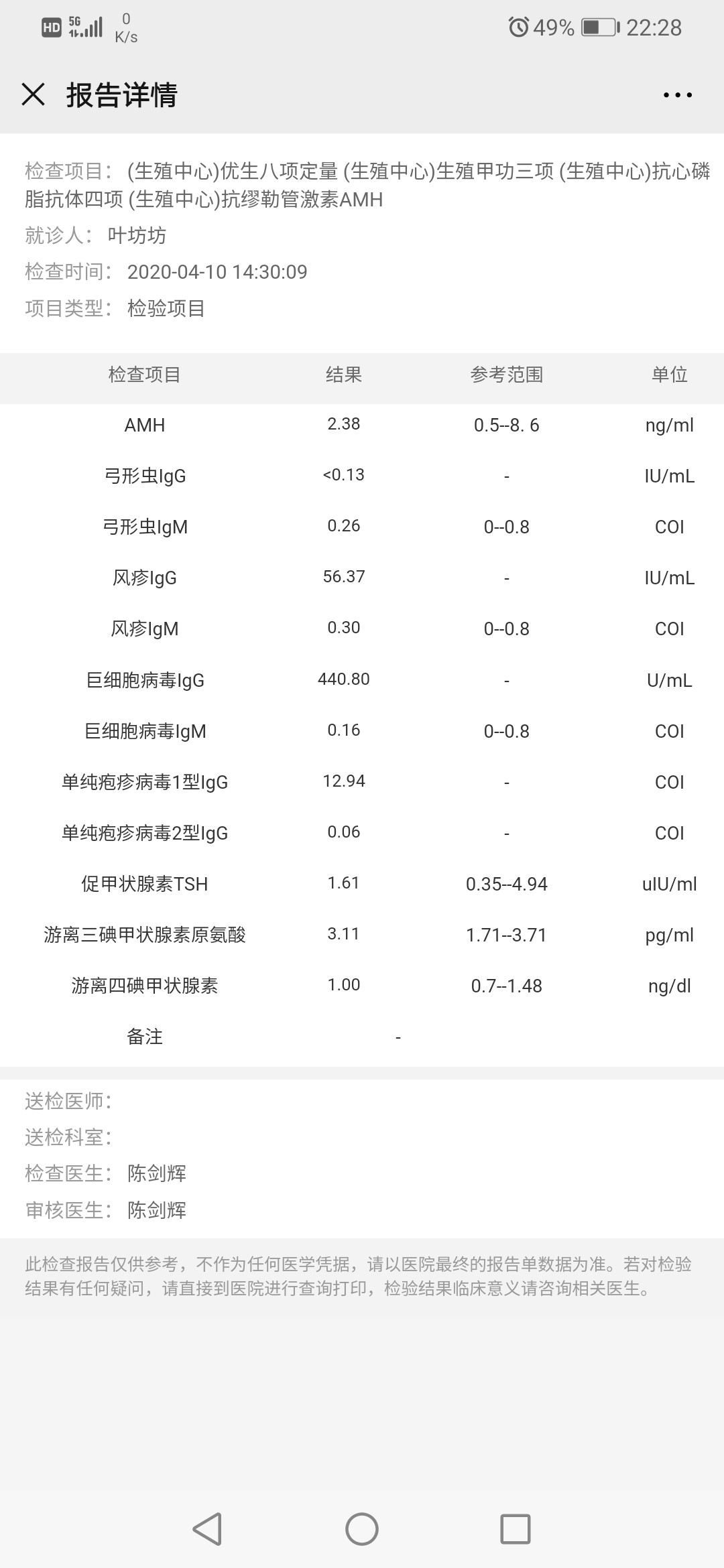This screenshot has width=724, height=1568.
Task: Go to the home screen
Action: pyautogui.click(x=362, y=1529)
